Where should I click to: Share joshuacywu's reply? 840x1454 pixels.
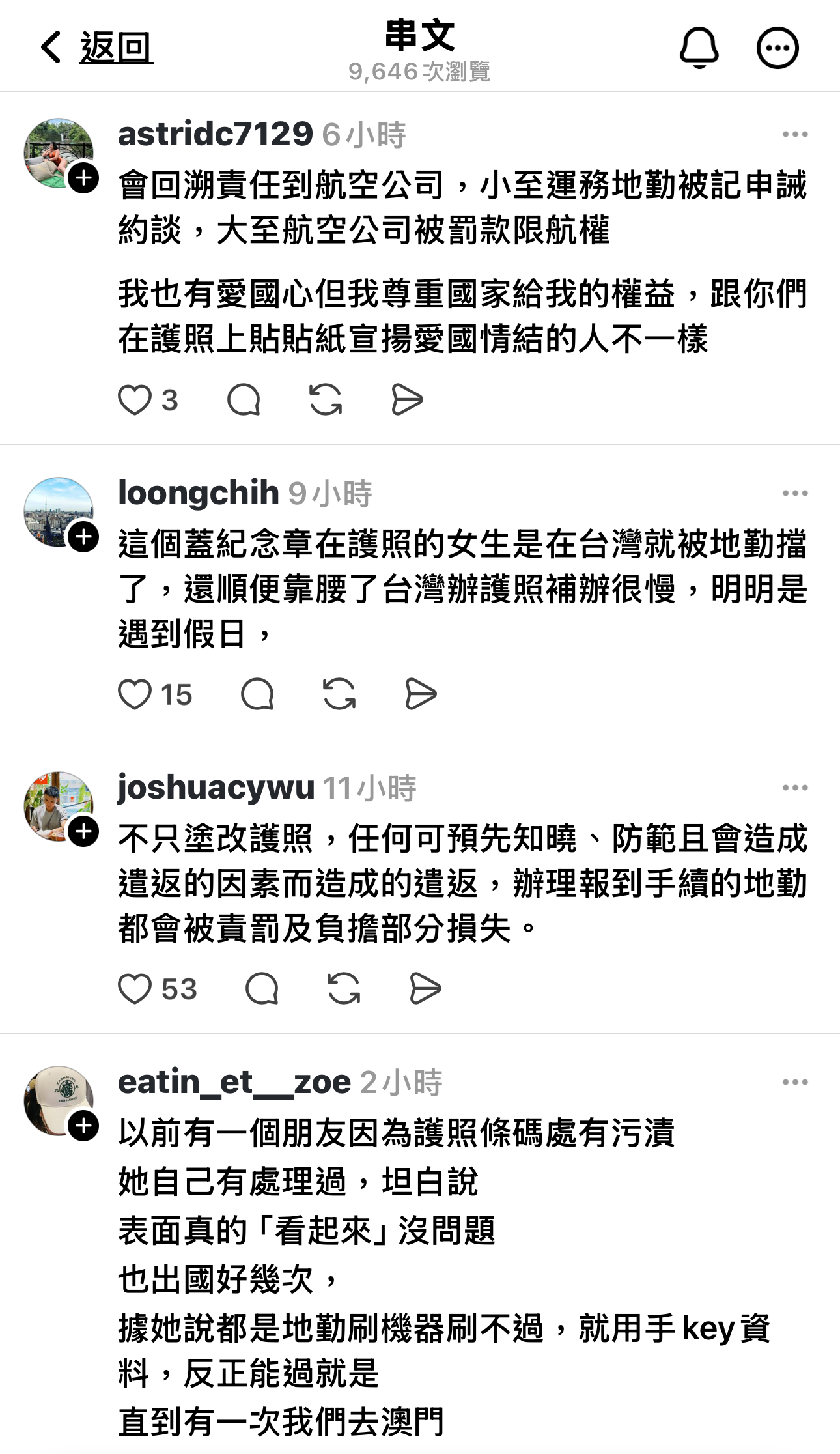[425, 989]
